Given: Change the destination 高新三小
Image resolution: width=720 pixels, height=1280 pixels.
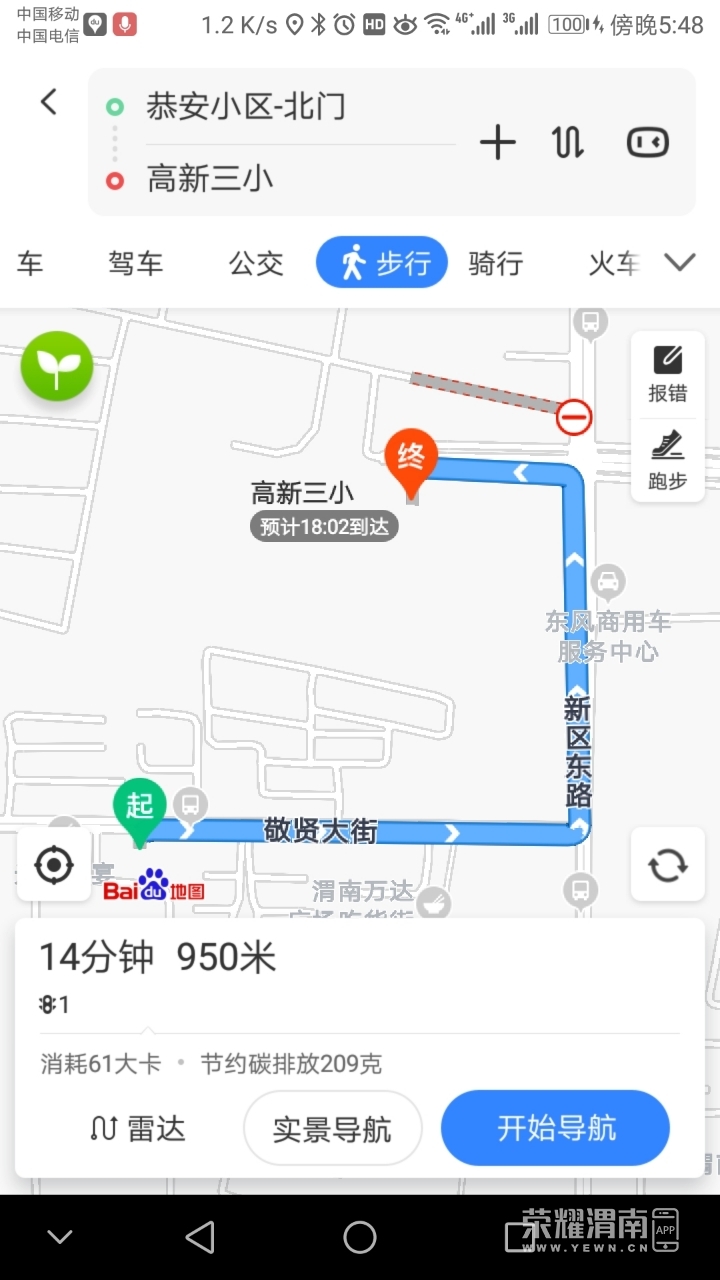Looking at the screenshot, I should click(x=210, y=179).
